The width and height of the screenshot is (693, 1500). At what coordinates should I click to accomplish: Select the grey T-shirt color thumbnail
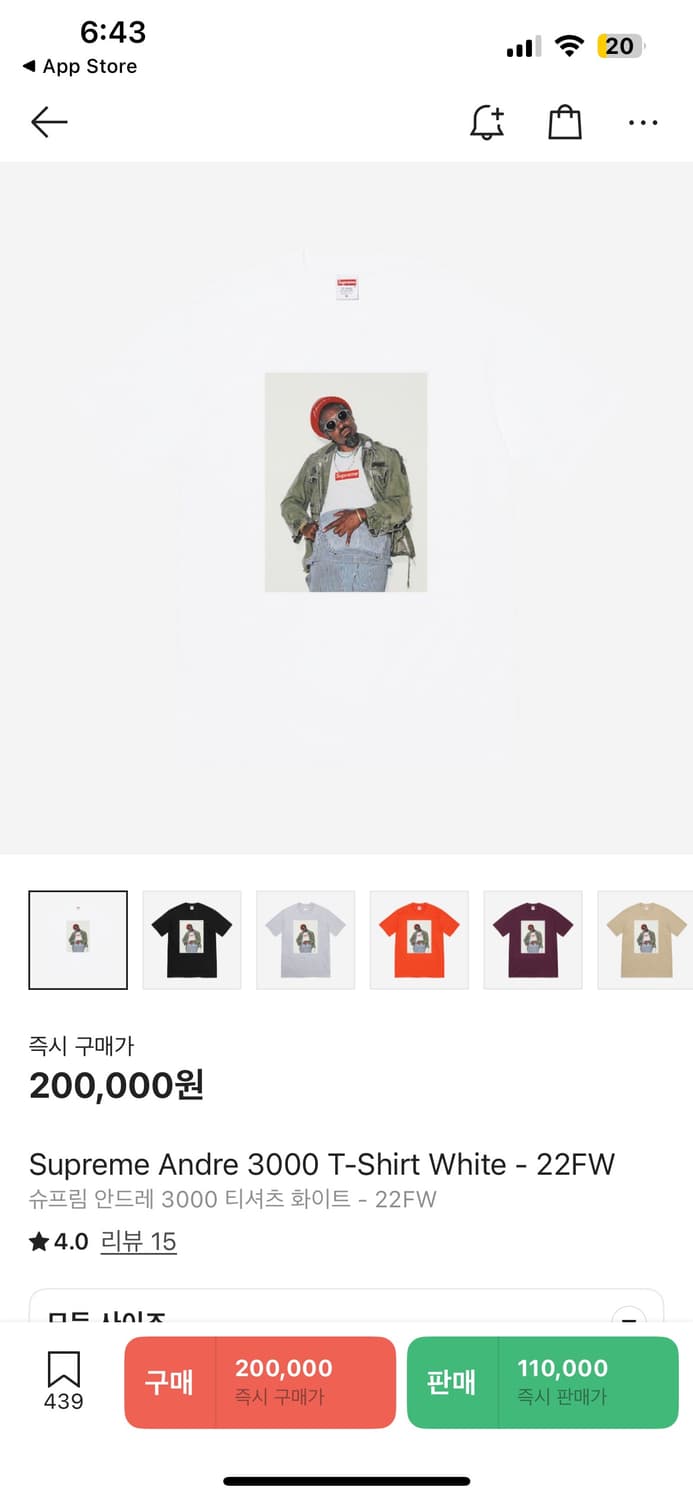[306, 940]
